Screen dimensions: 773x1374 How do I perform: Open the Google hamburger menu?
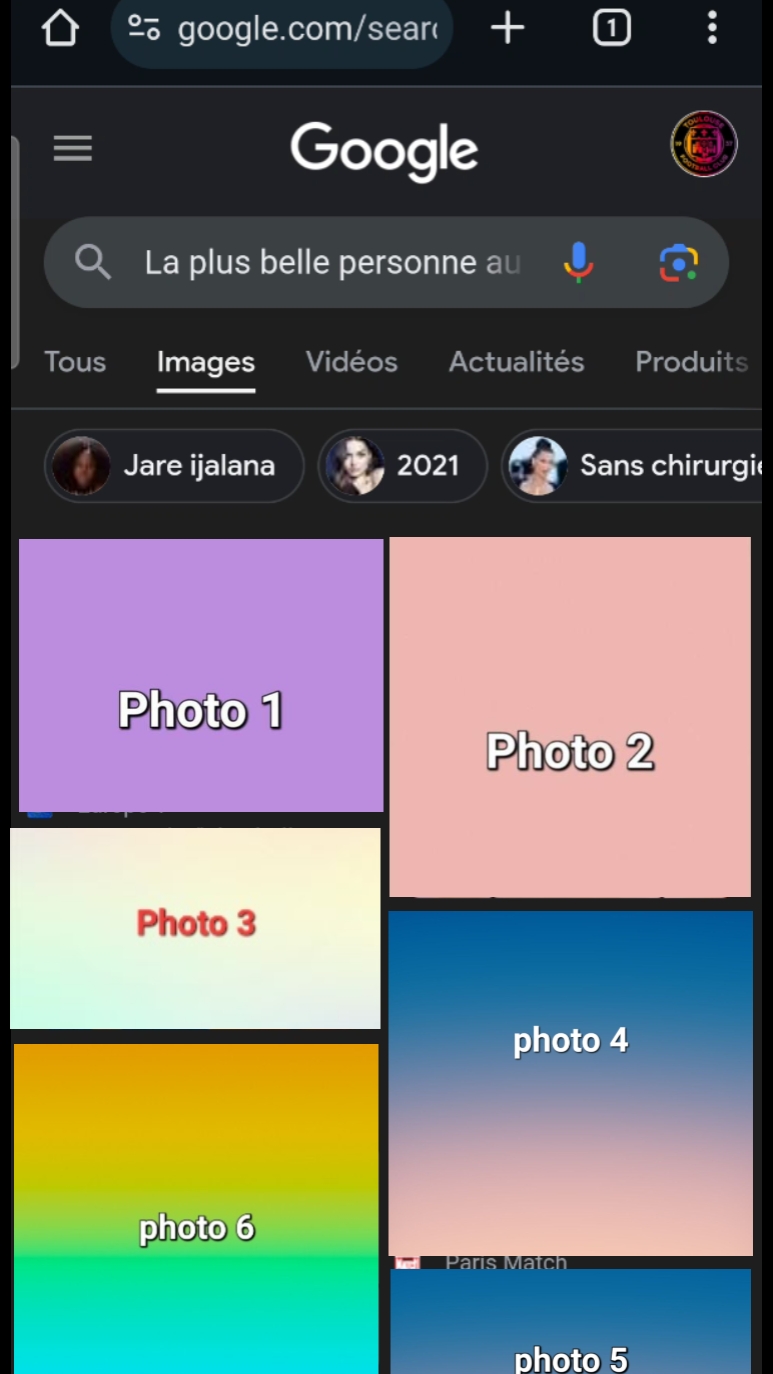(x=73, y=149)
